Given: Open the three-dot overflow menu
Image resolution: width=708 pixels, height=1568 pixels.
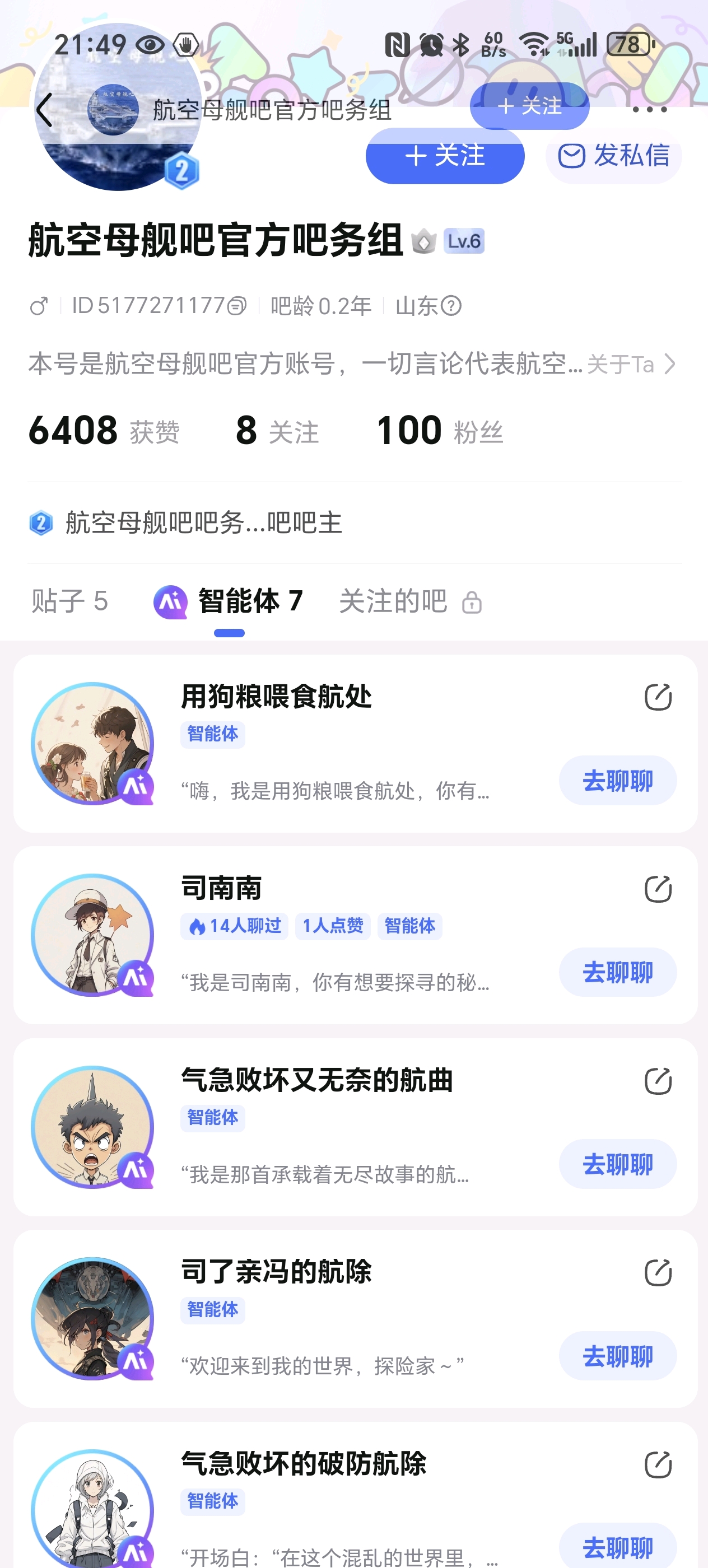Looking at the screenshot, I should click(649, 110).
